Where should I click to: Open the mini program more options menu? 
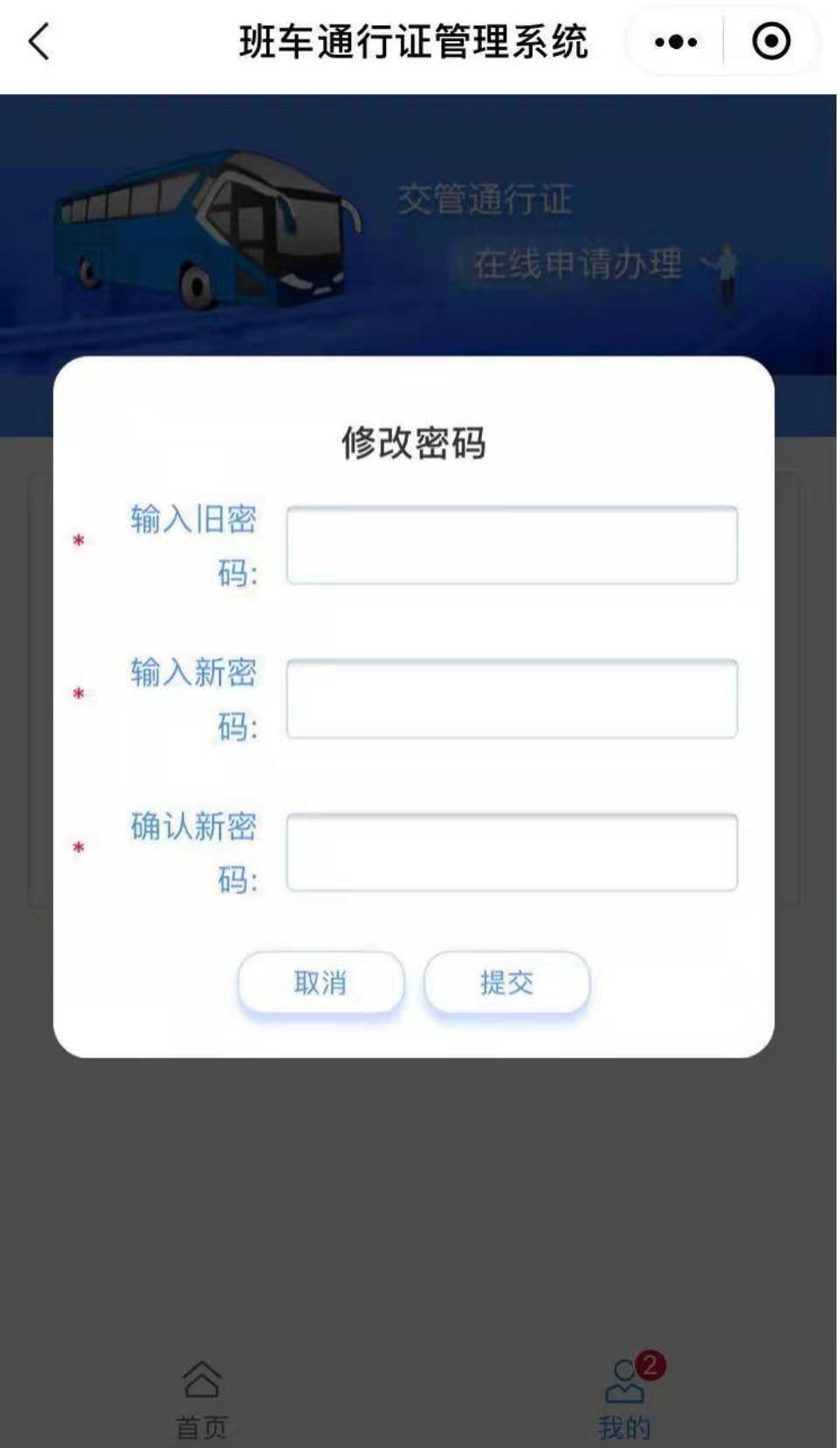[x=675, y=42]
